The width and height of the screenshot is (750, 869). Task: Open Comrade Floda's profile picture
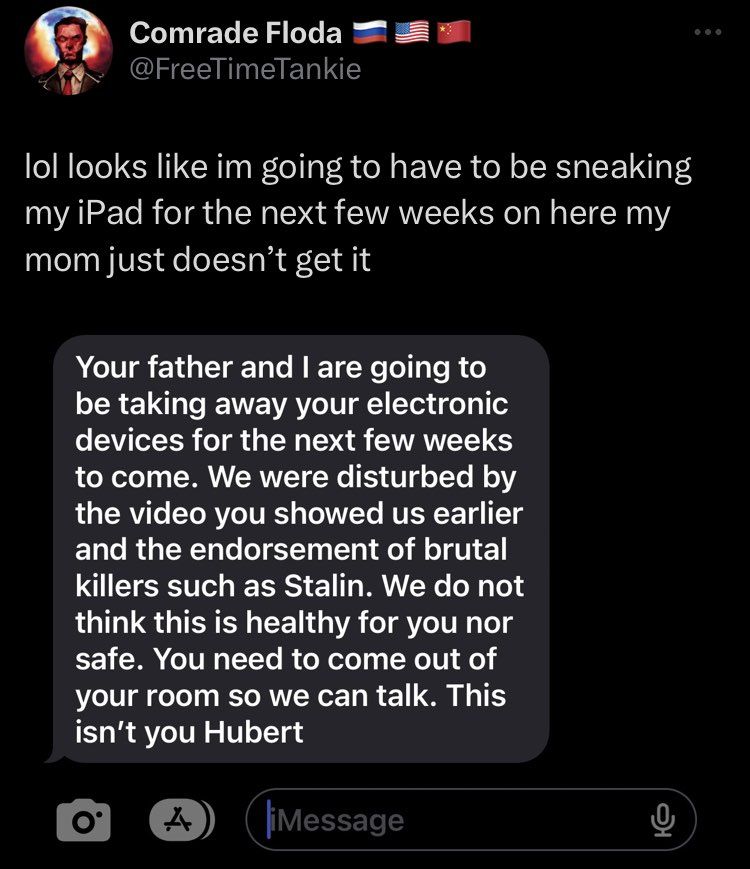coord(68,51)
